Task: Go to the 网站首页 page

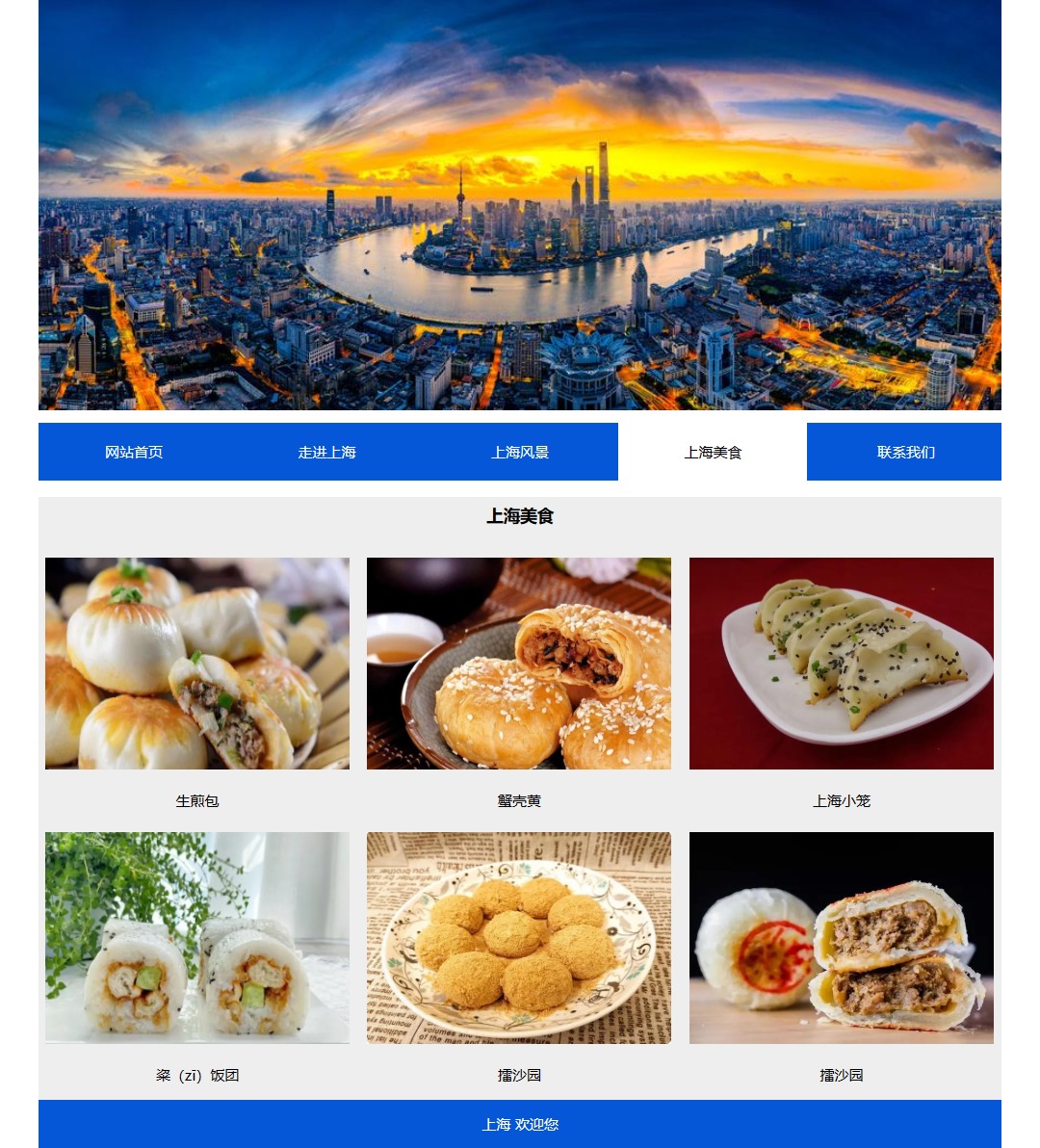Action: tap(134, 452)
